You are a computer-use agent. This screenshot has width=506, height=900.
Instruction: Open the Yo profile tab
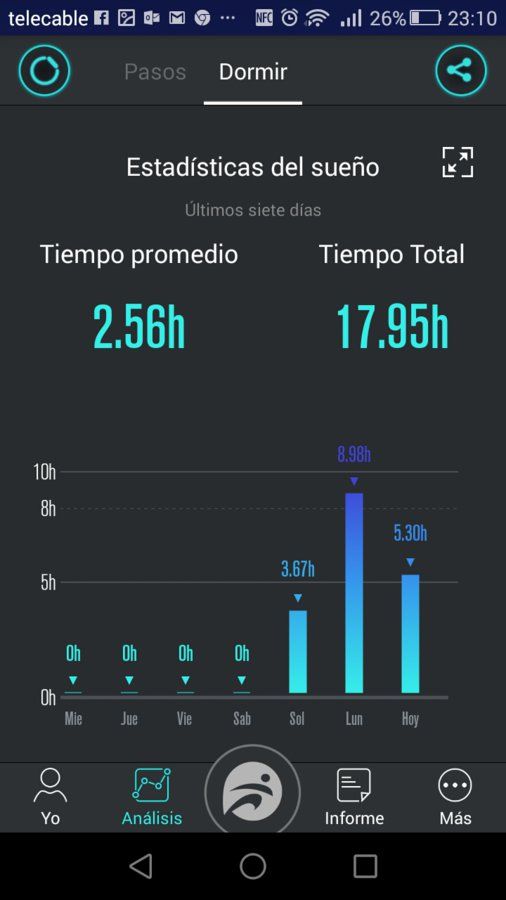[x=50, y=797]
